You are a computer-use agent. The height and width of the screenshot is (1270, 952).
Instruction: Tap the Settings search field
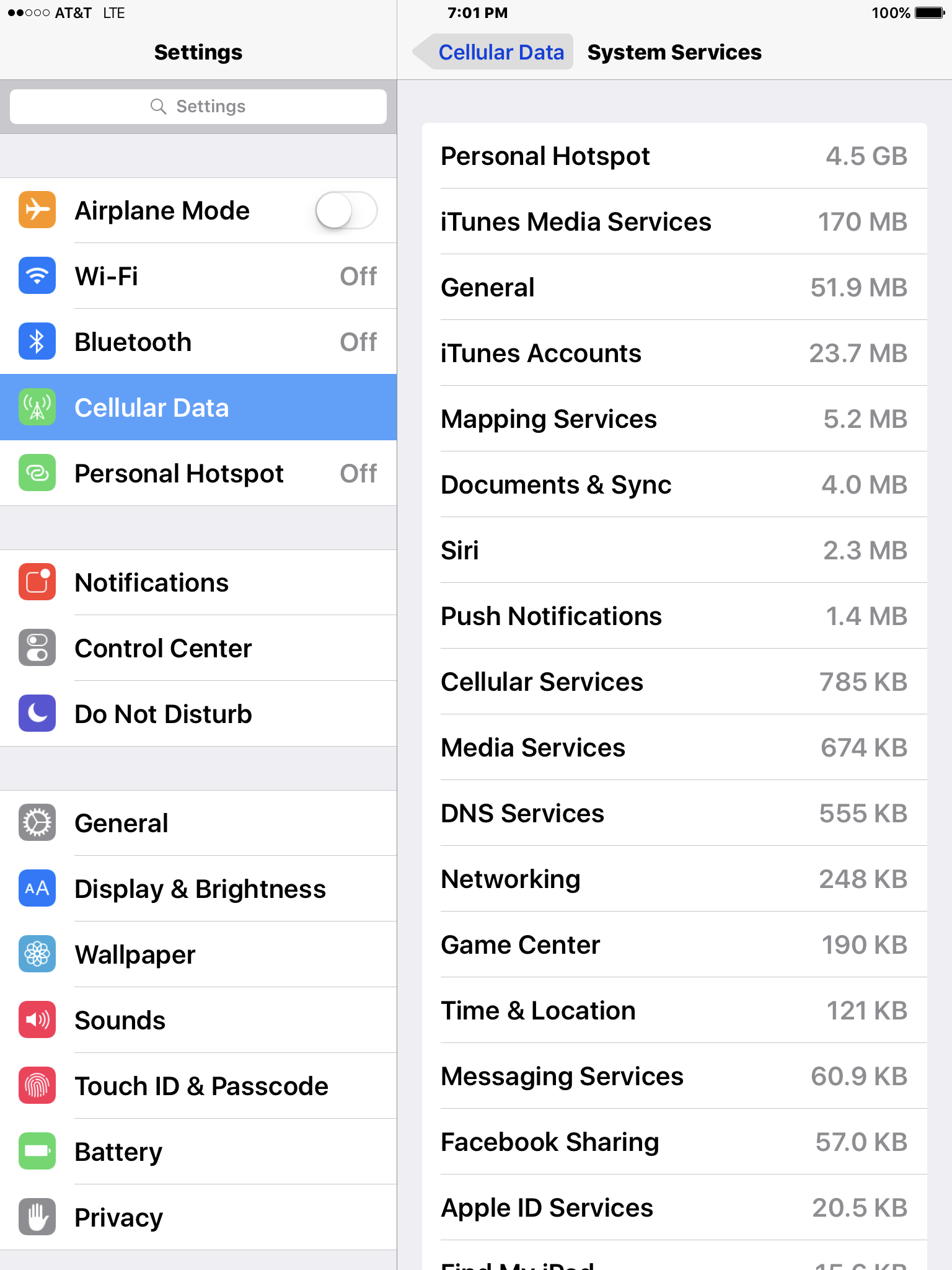pyautogui.click(x=198, y=107)
